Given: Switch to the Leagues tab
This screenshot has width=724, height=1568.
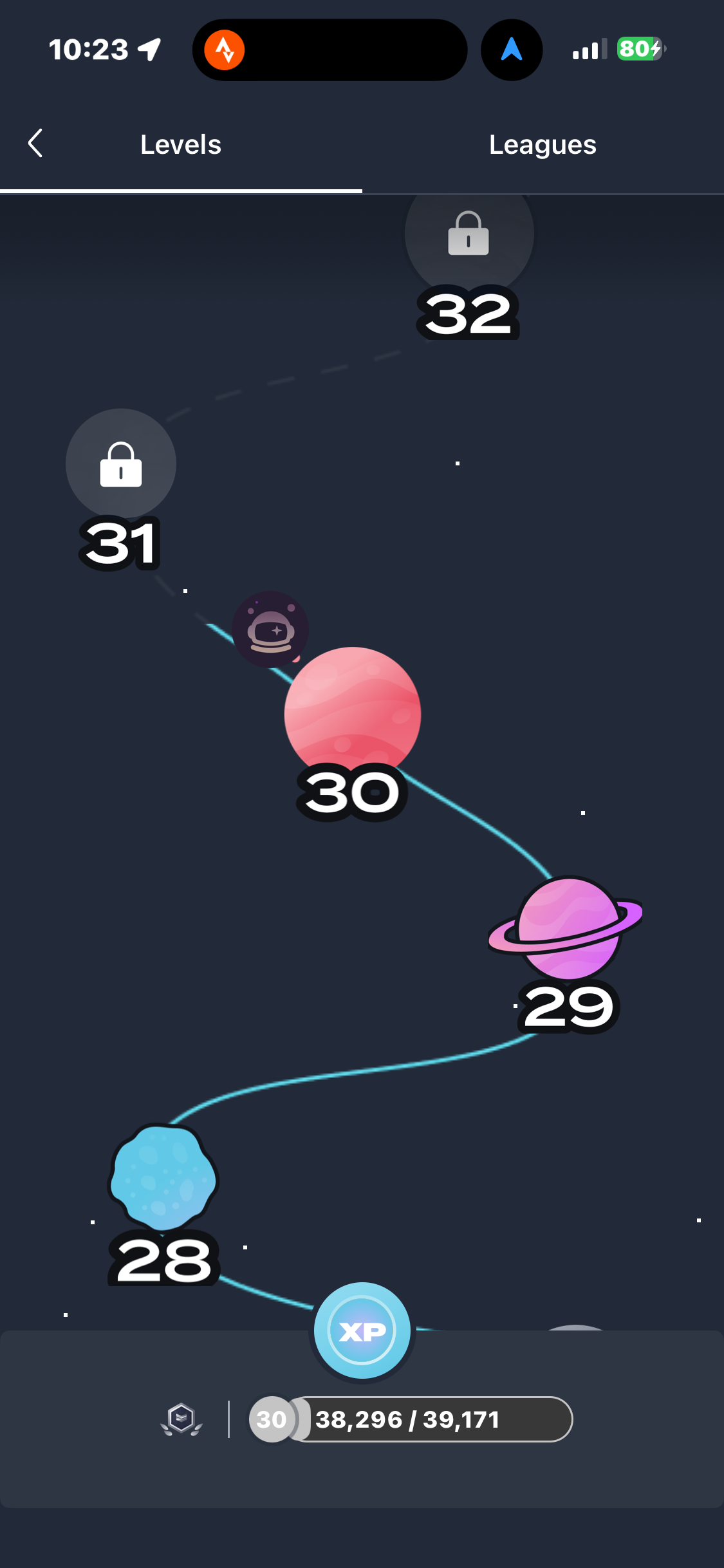Looking at the screenshot, I should (543, 145).
